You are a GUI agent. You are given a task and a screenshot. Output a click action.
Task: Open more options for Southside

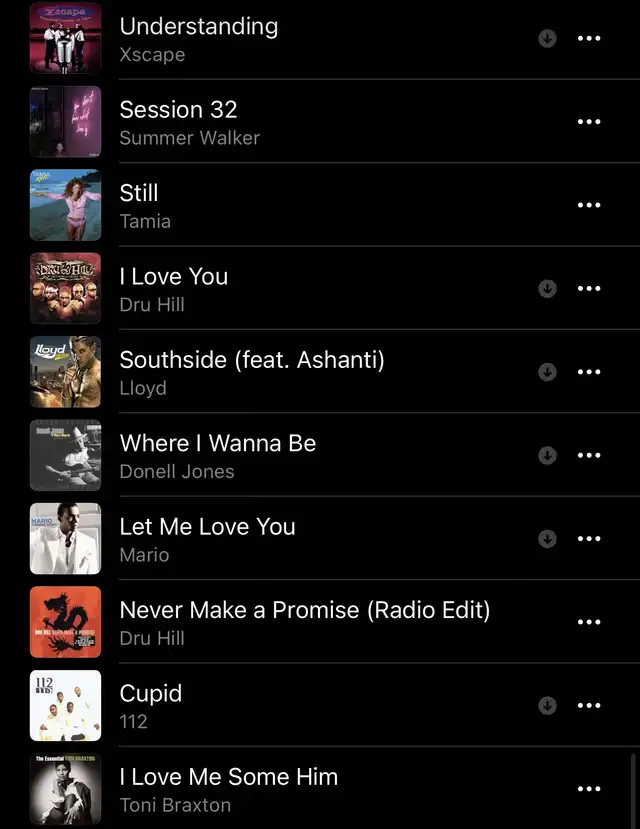(x=590, y=372)
